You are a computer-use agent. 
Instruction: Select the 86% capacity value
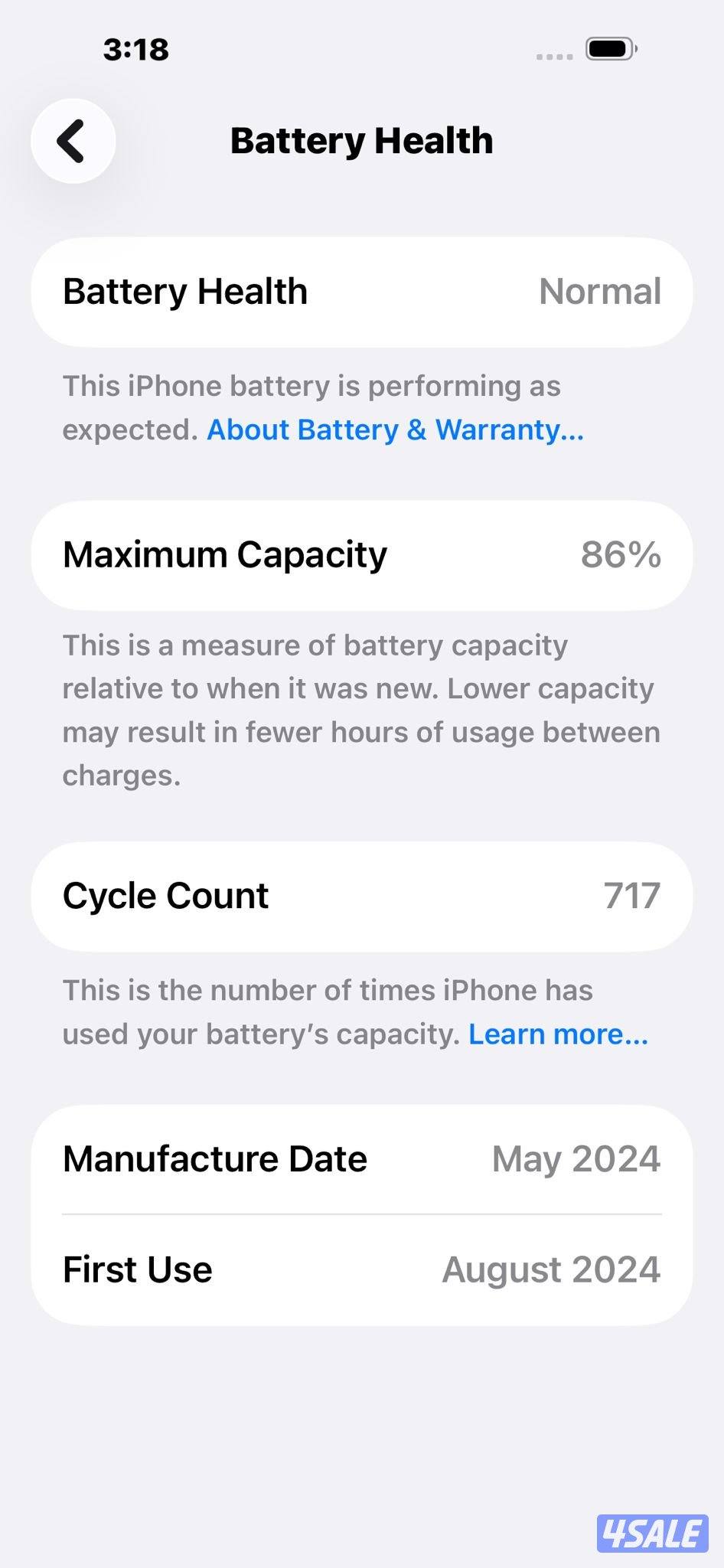coord(621,554)
